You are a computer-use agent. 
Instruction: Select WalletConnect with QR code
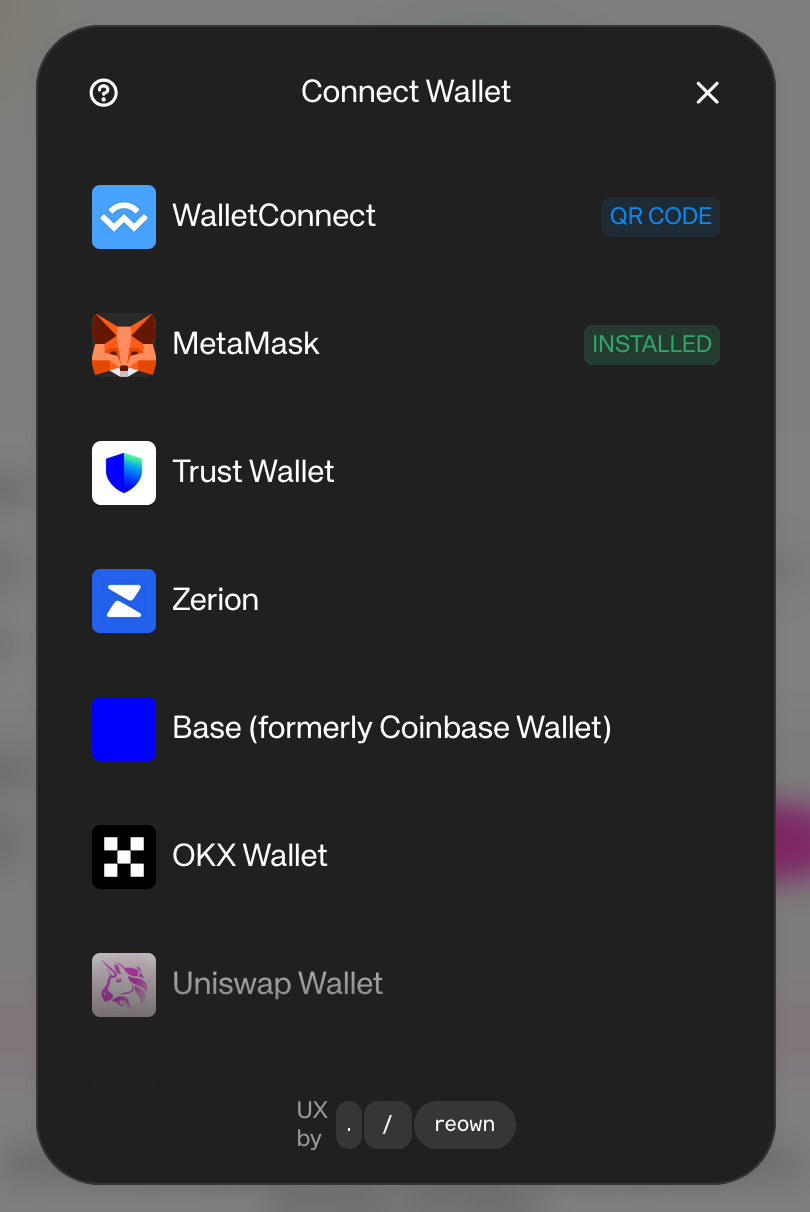coord(405,216)
